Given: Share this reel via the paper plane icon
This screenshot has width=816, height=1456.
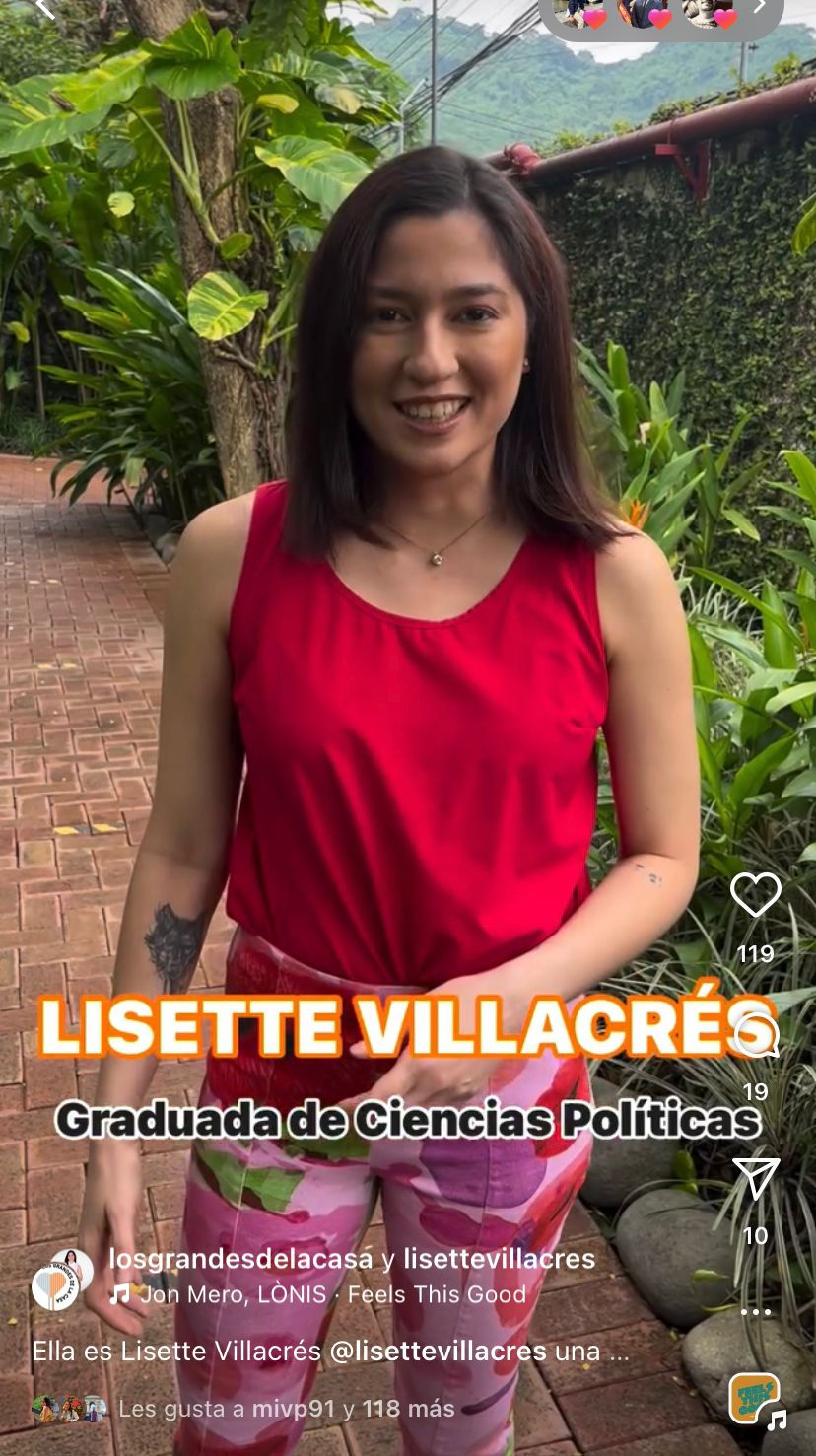Looking at the screenshot, I should pos(756,1178).
